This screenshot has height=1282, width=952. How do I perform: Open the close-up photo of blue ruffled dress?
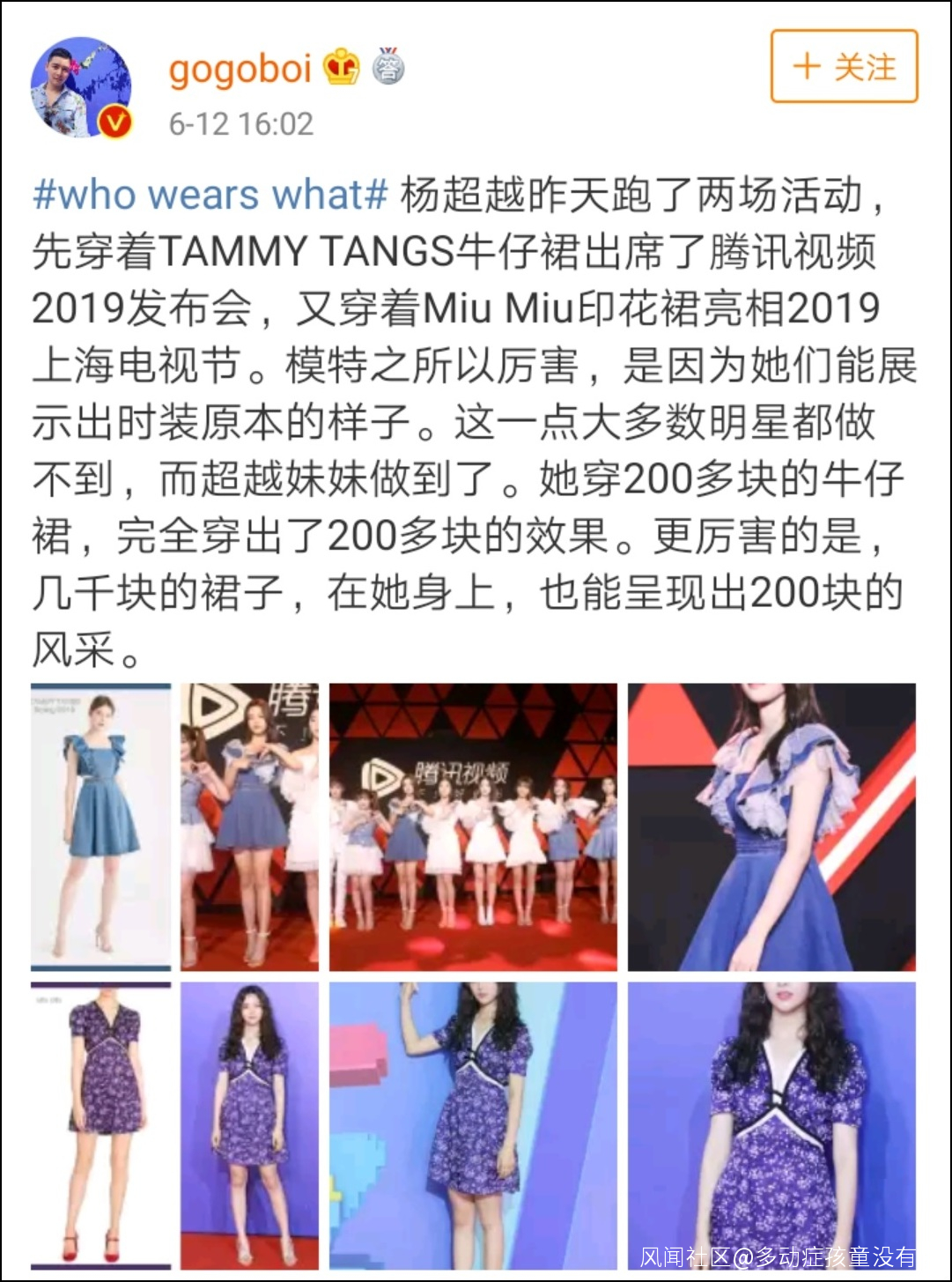pos(771,826)
